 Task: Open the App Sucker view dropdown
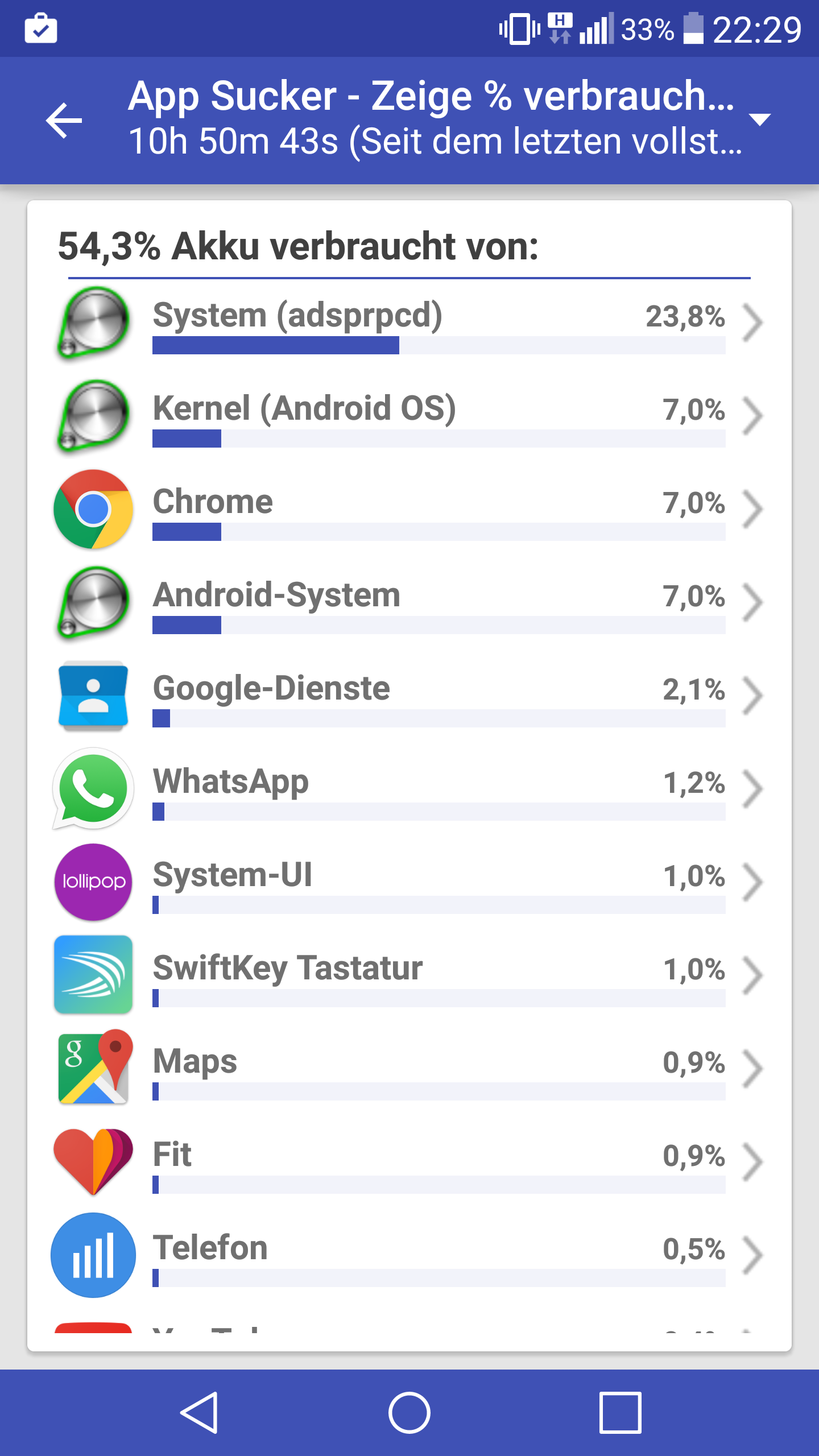coord(760,119)
